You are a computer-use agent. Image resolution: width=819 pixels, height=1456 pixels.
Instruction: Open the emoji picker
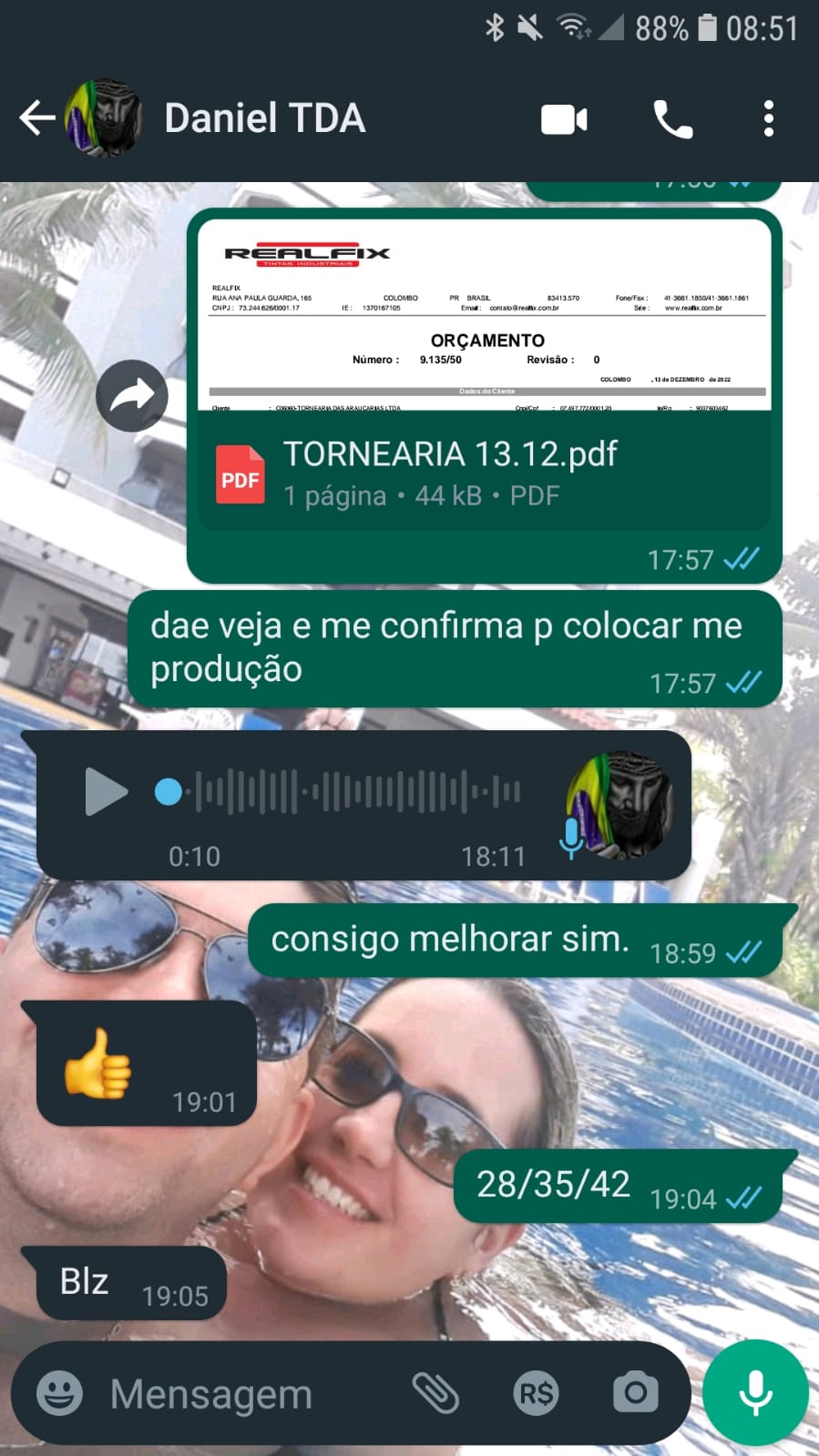click(59, 1393)
